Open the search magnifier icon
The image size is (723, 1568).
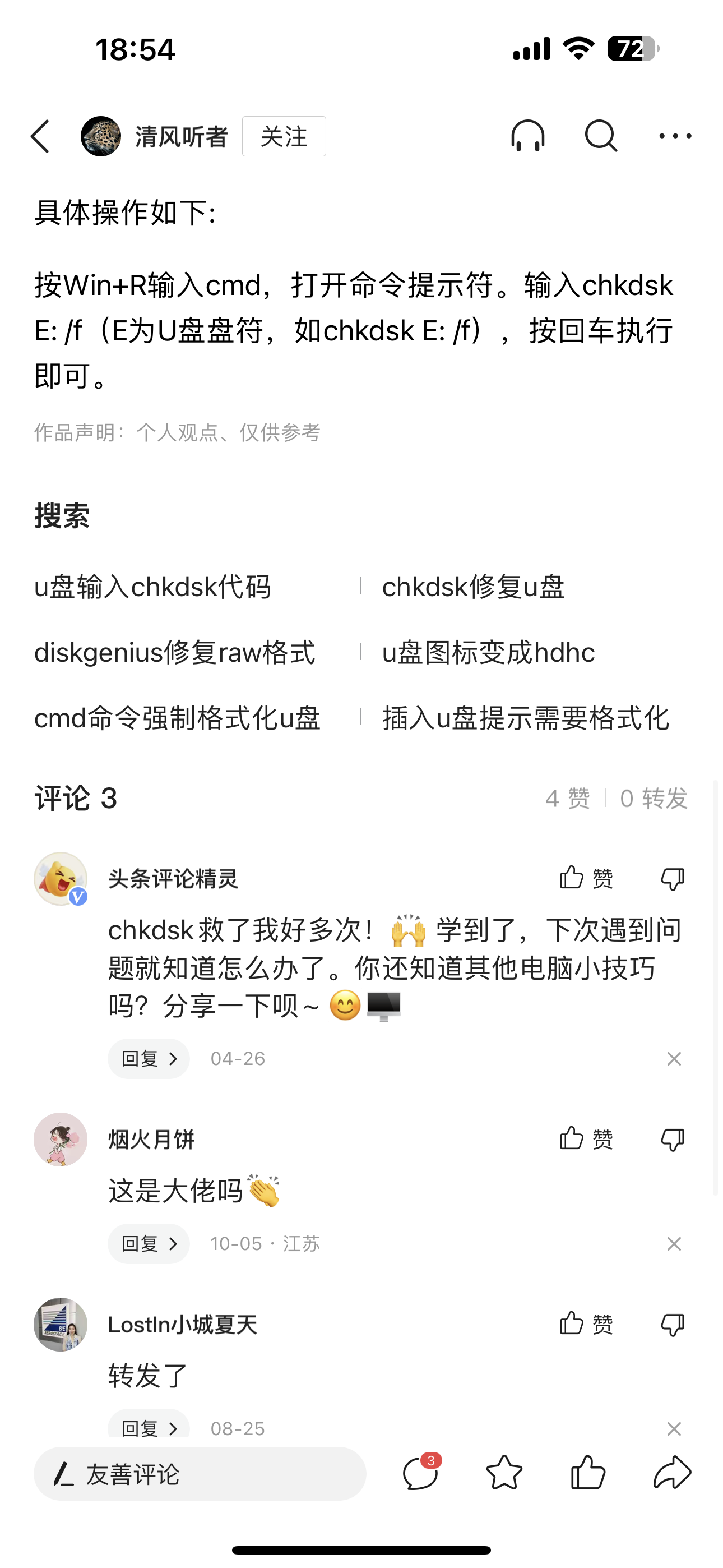[x=601, y=136]
